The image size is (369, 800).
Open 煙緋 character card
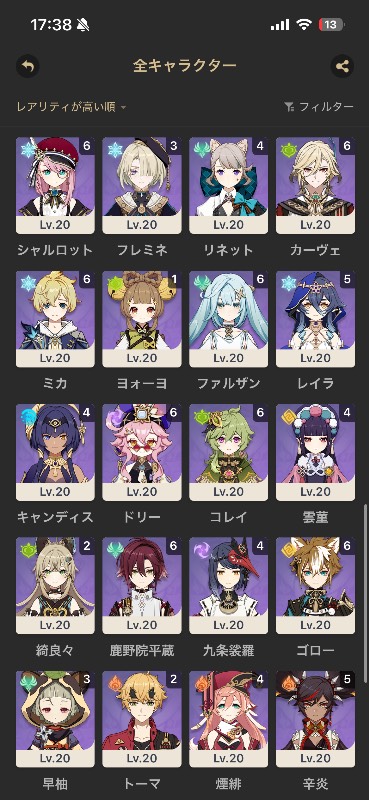(229, 719)
